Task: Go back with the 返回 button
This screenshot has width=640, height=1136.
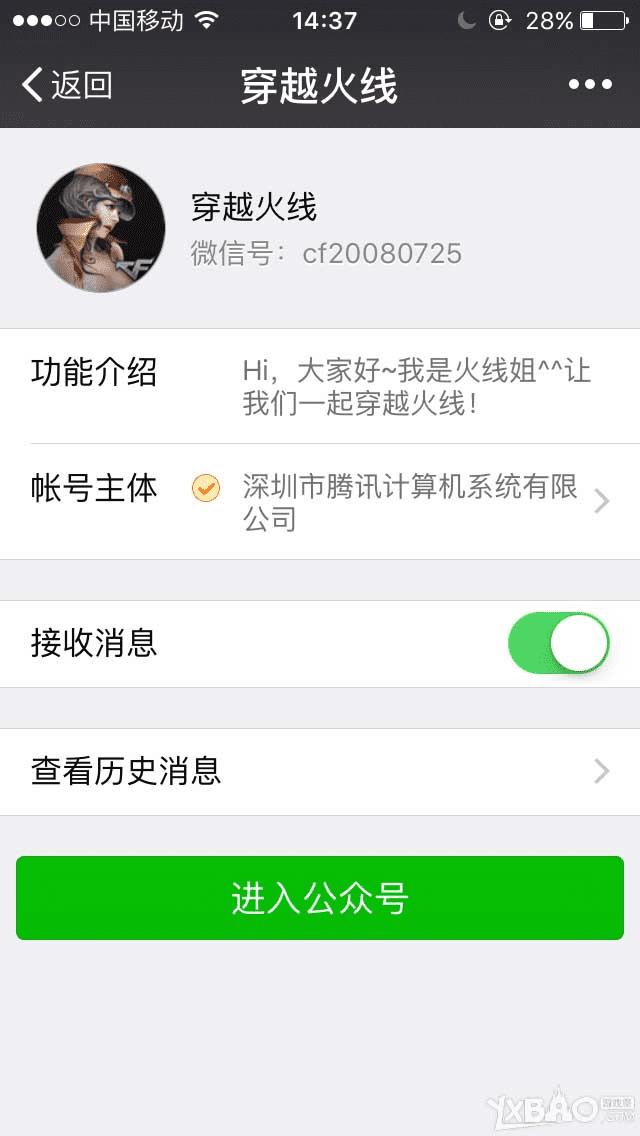Action: (67, 85)
